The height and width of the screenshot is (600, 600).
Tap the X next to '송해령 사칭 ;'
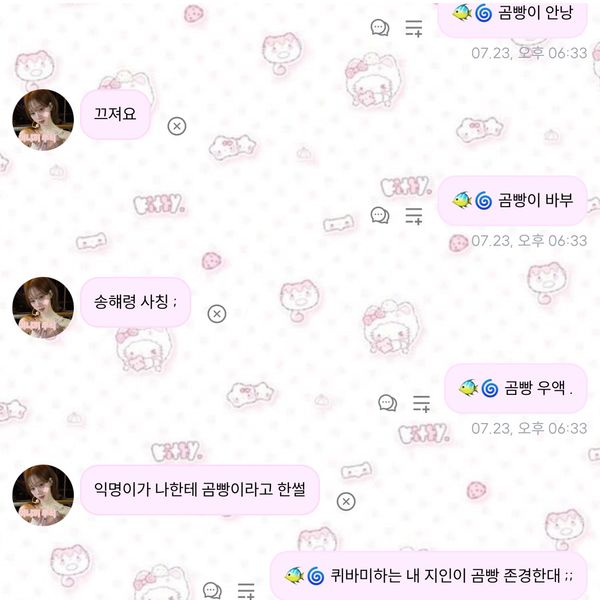point(216,314)
